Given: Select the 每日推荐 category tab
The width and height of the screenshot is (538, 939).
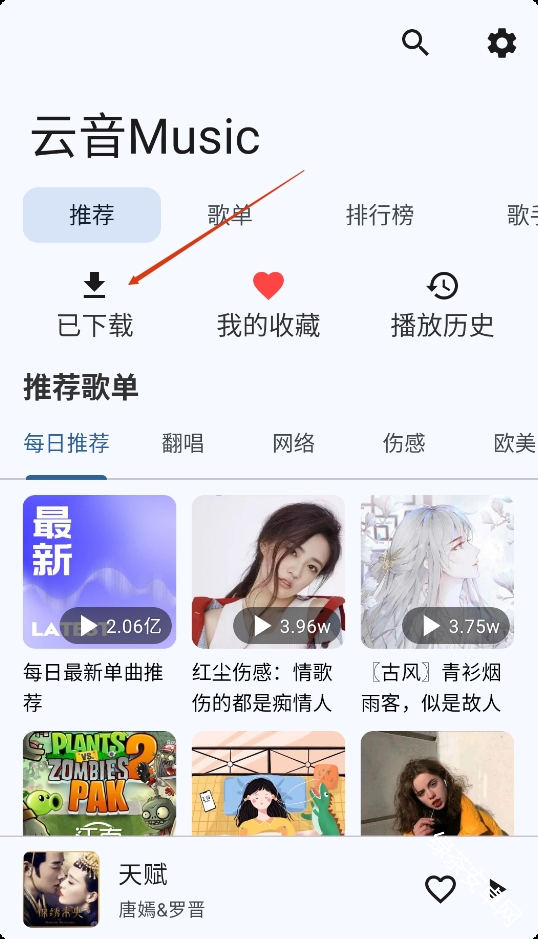Looking at the screenshot, I should point(67,443).
